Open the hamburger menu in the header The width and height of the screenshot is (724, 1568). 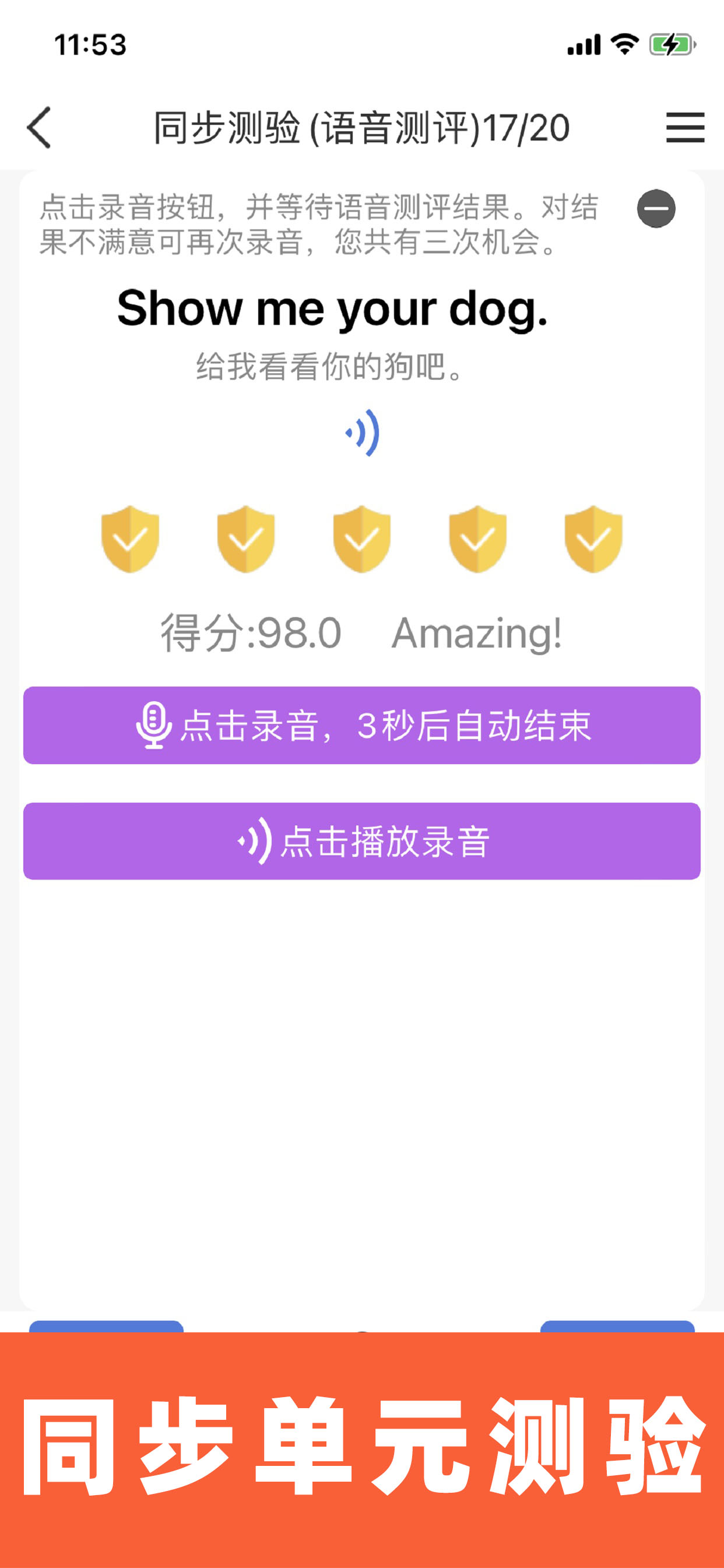(685, 127)
